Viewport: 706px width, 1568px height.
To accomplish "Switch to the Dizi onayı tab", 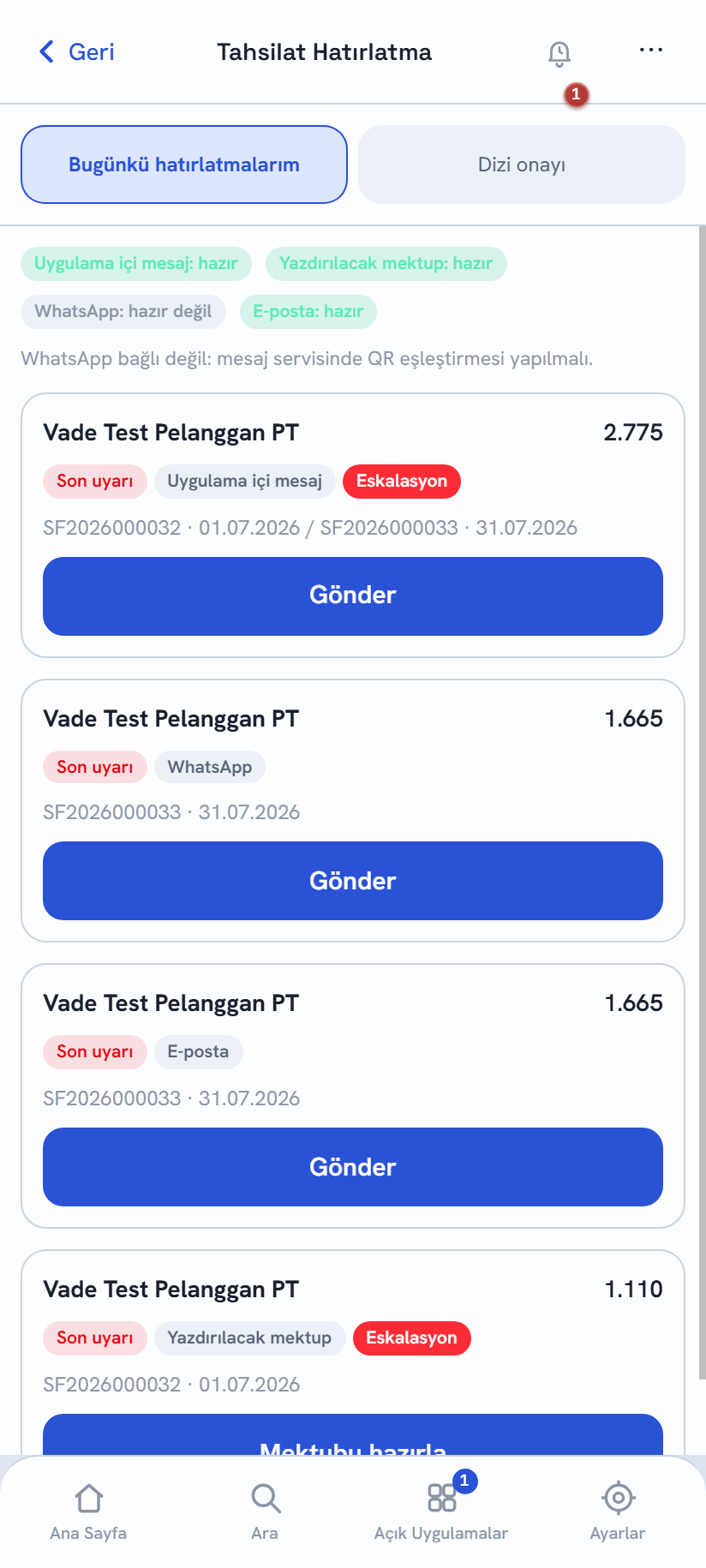I will point(522,165).
